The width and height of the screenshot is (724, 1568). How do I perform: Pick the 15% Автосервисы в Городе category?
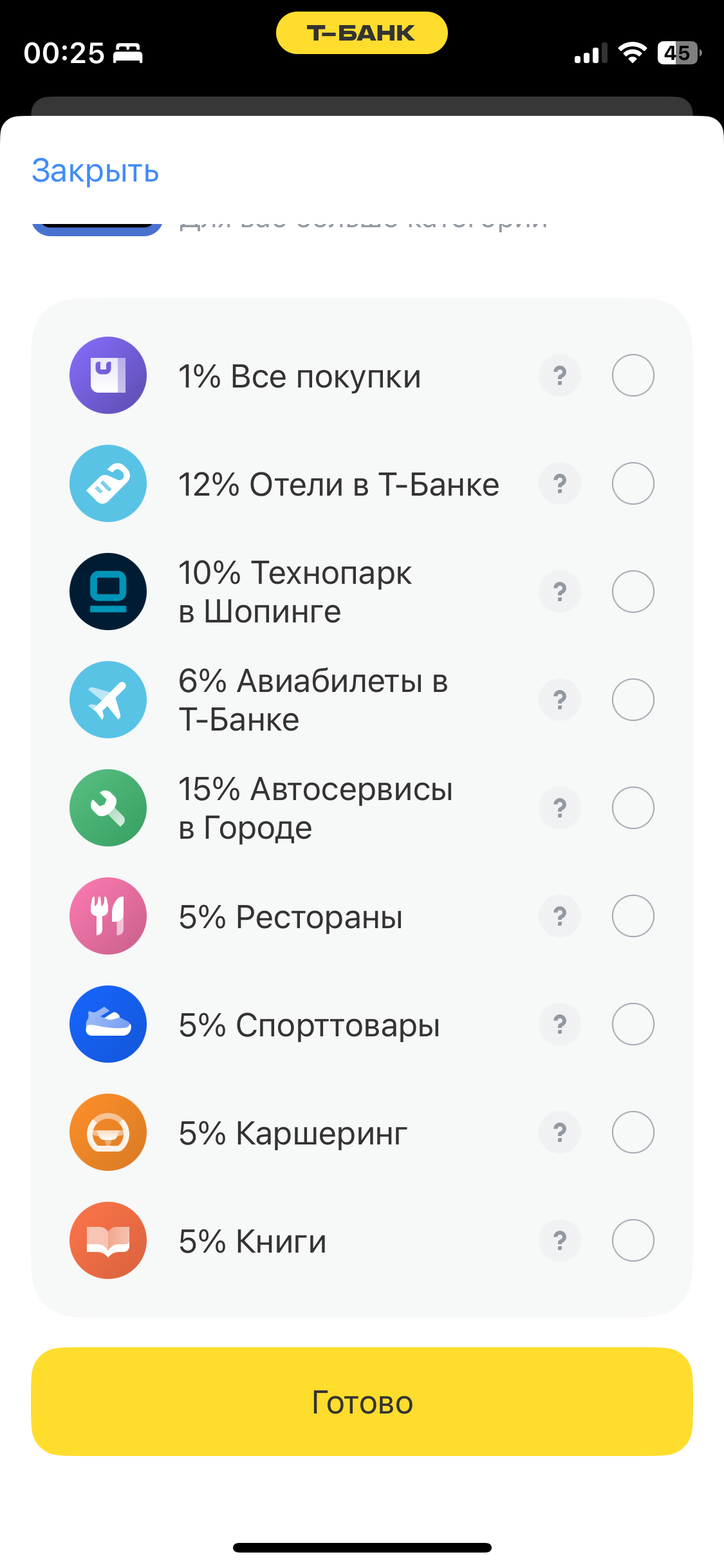[633, 808]
